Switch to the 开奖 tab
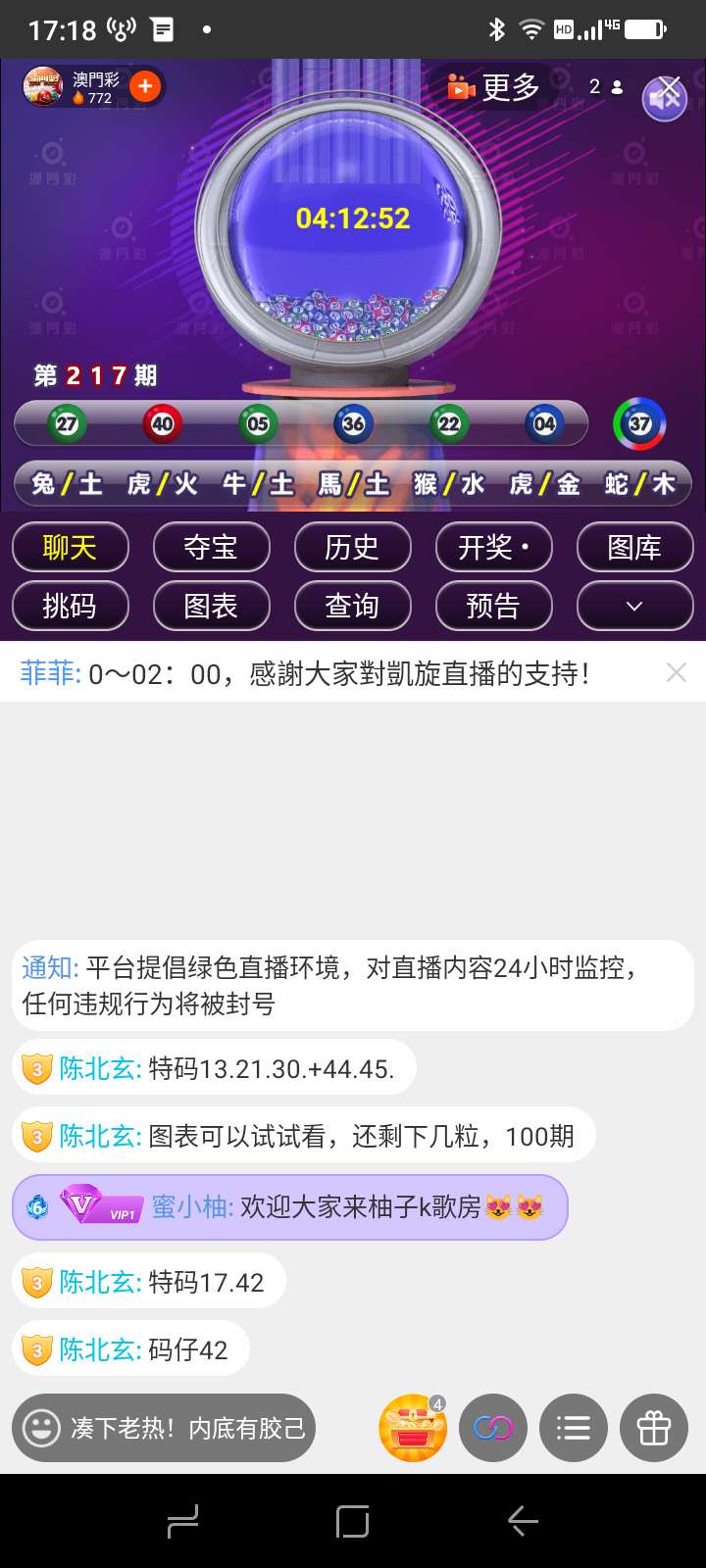 click(x=493, y=547)
